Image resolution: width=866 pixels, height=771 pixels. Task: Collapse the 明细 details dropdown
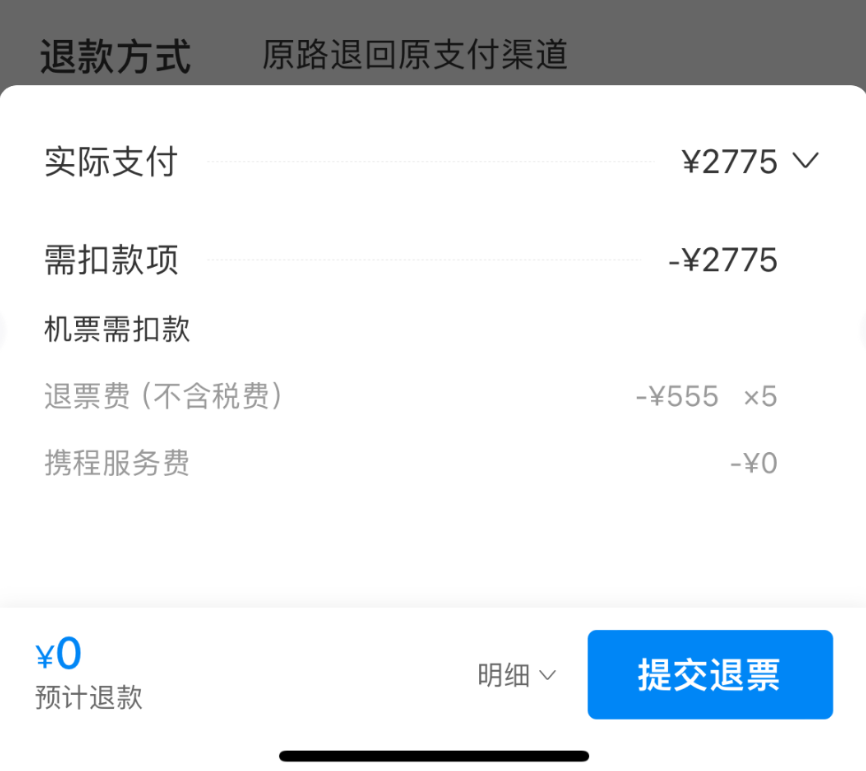tap(517, 676)
